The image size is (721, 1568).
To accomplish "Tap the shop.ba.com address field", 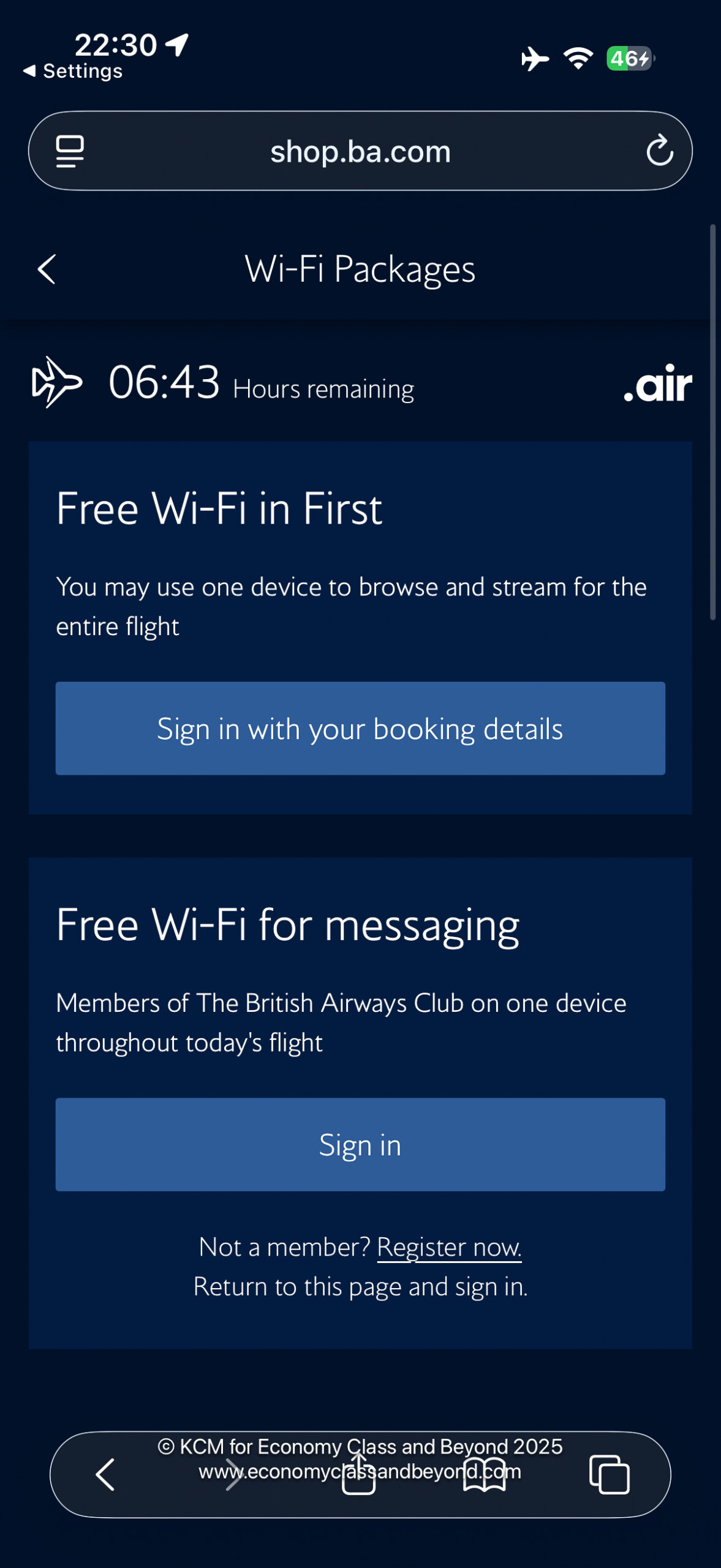I will coord(360,151).
